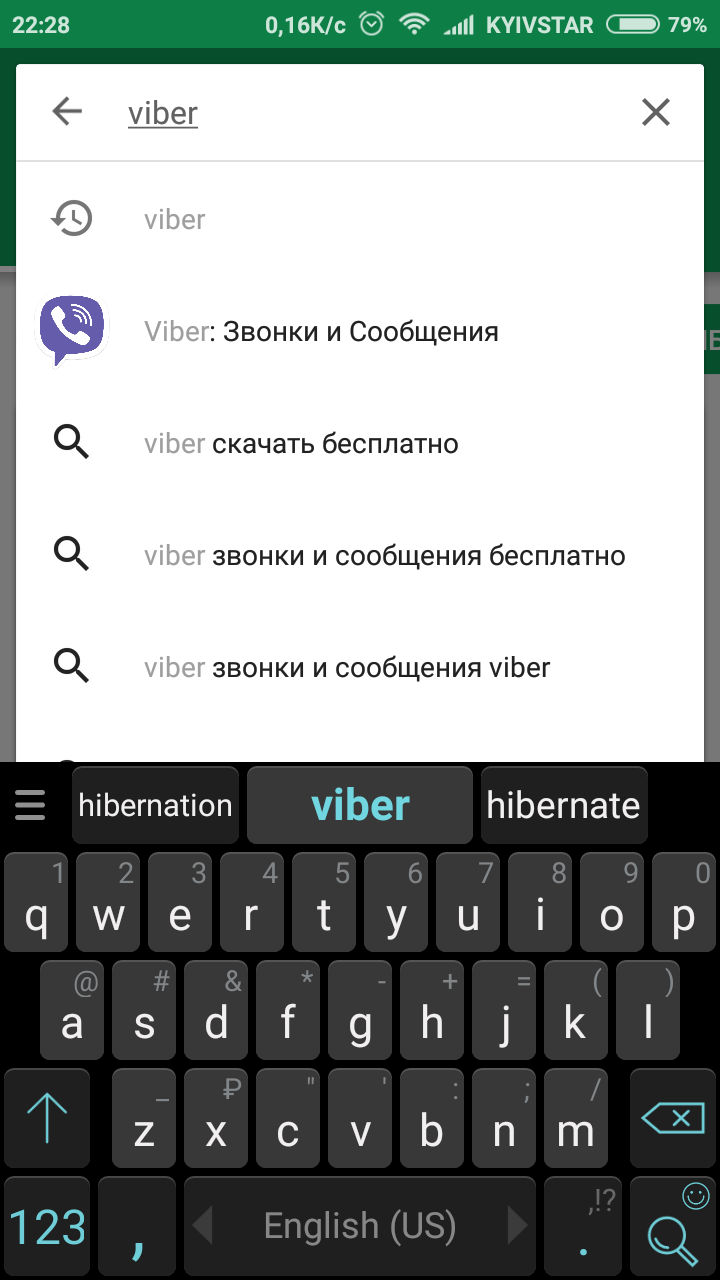720x1280 pixels.
Task: Go back from the search screen
Action: click(x=67, y=112)
